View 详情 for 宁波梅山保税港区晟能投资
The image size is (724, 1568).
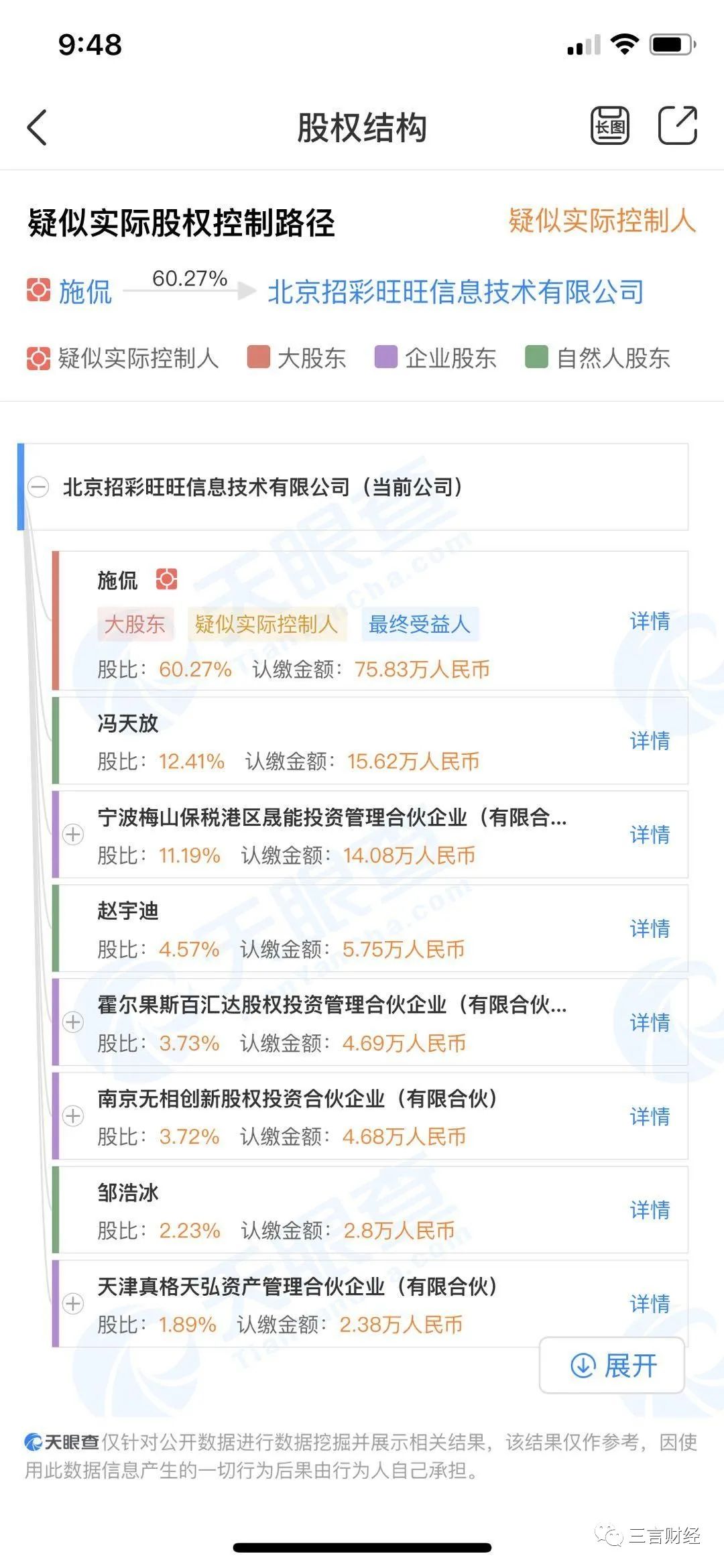[x=650, y=834]
